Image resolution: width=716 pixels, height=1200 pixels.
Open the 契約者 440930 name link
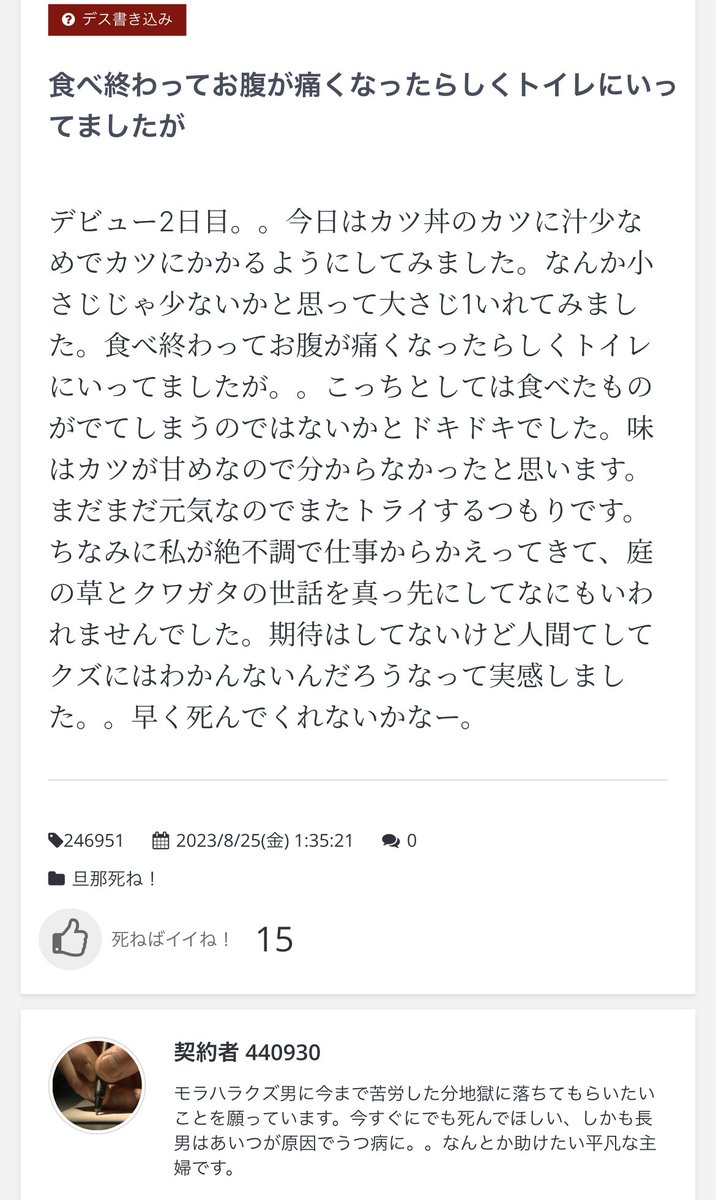[247, 1052]
